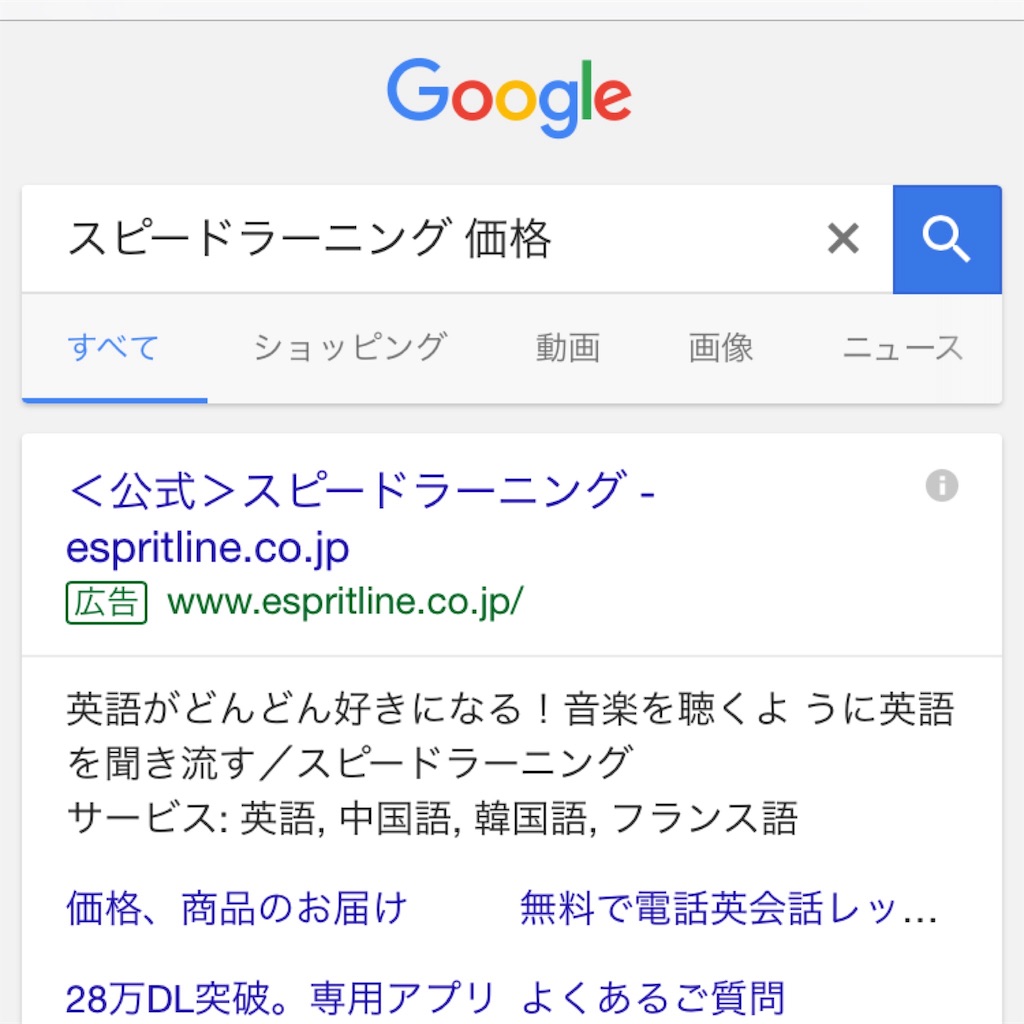This screenshot has height=1024, width=1024.
Task: Open the ad info icon
Action: pos(941,487)
